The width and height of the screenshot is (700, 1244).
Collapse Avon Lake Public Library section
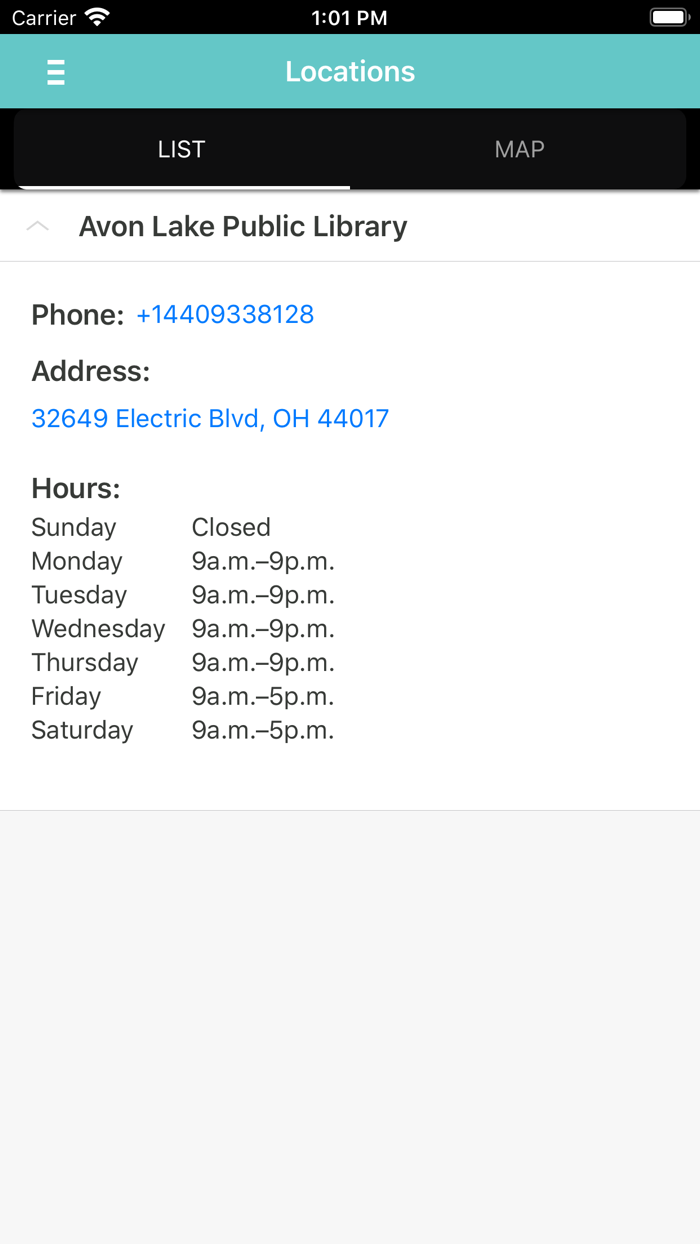coord(38,227)
